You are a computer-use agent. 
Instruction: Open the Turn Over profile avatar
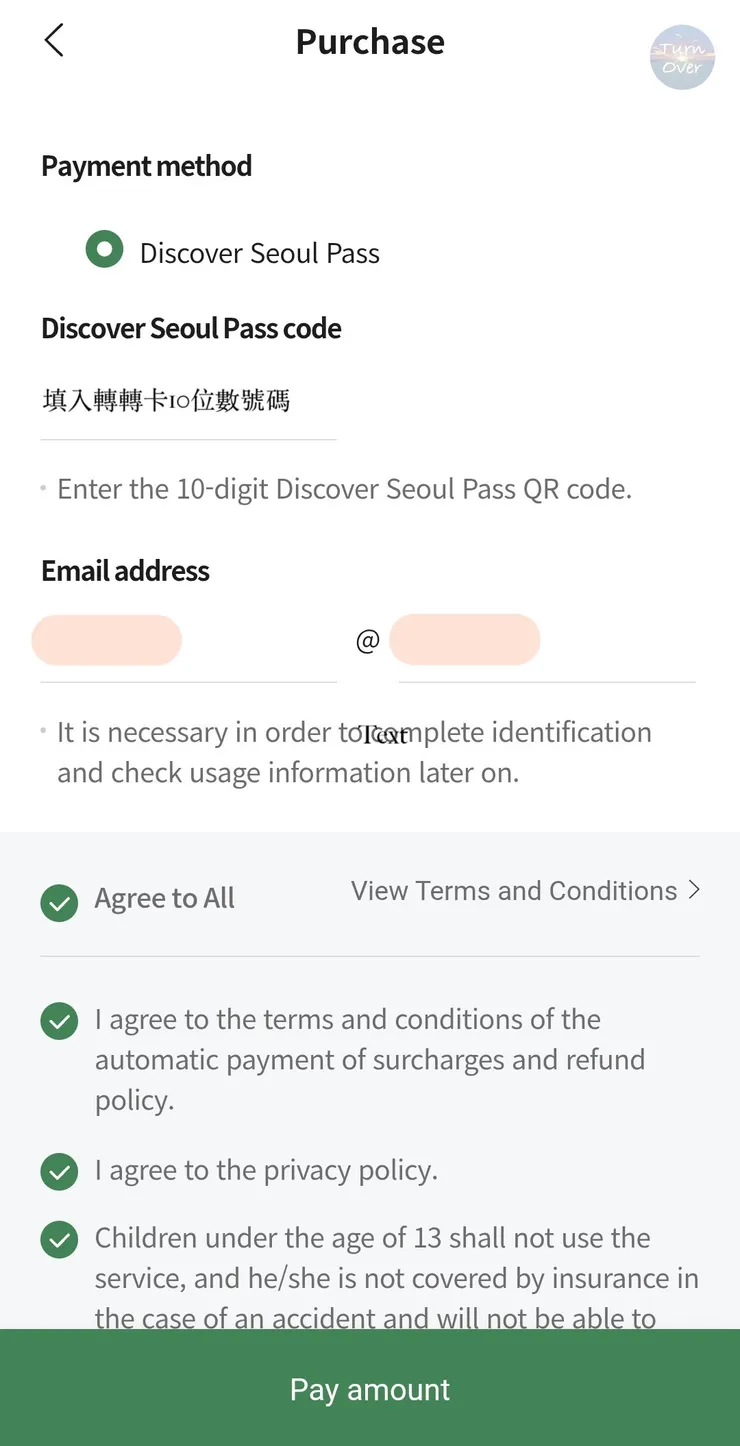coord(682,57)
